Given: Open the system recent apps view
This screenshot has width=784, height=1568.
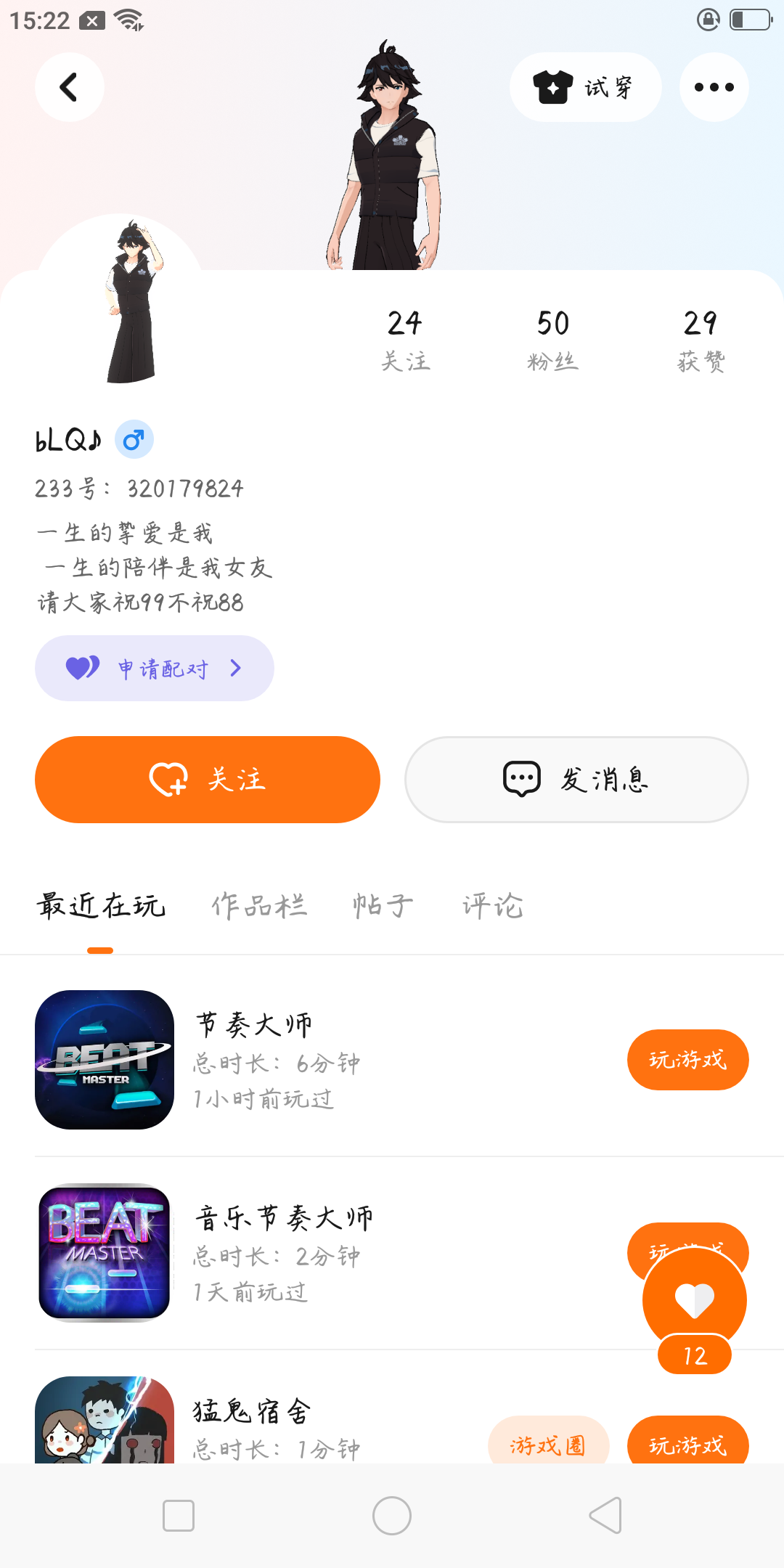Looking at the screenshot, I should point(179,1516).
